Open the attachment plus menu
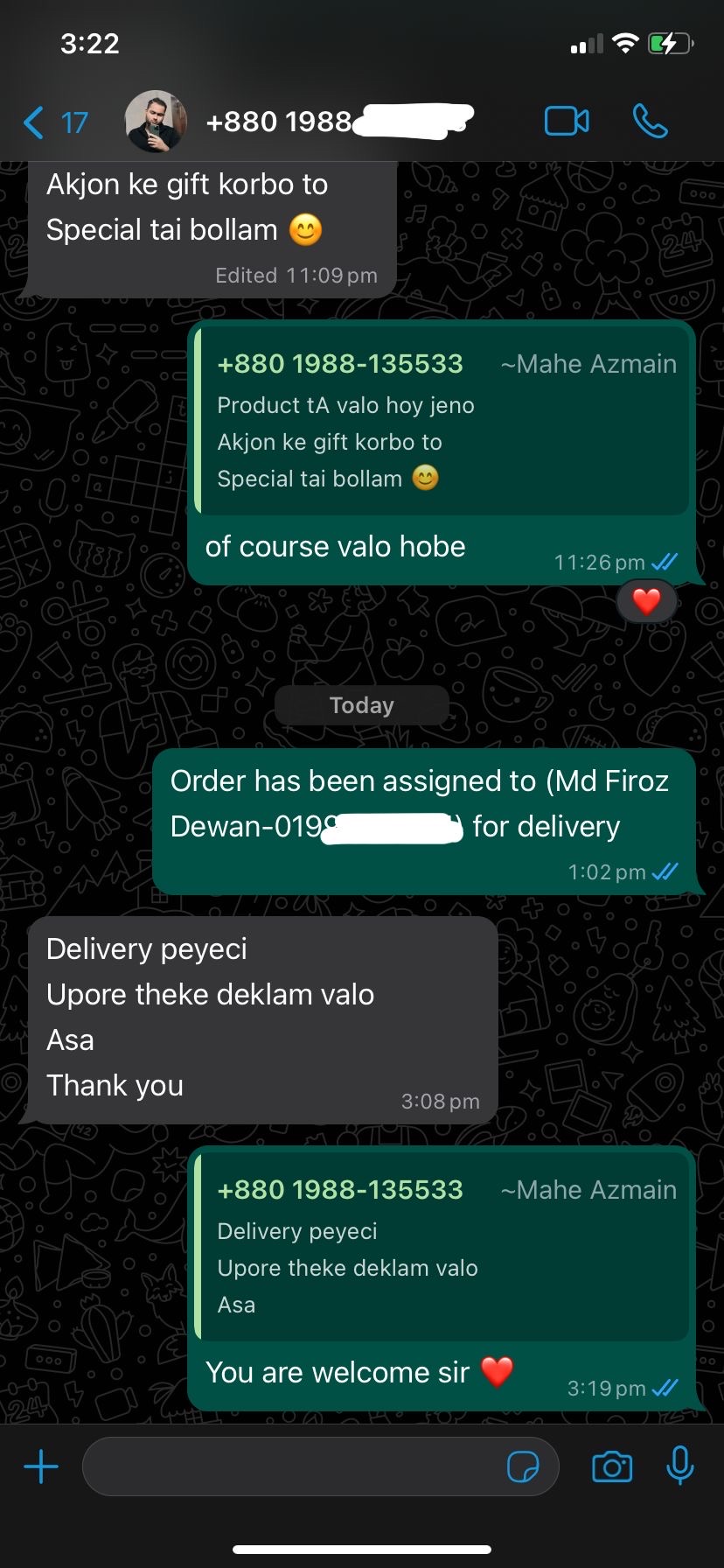This screenshot has width=724, height=1568. pos(41,1466)
